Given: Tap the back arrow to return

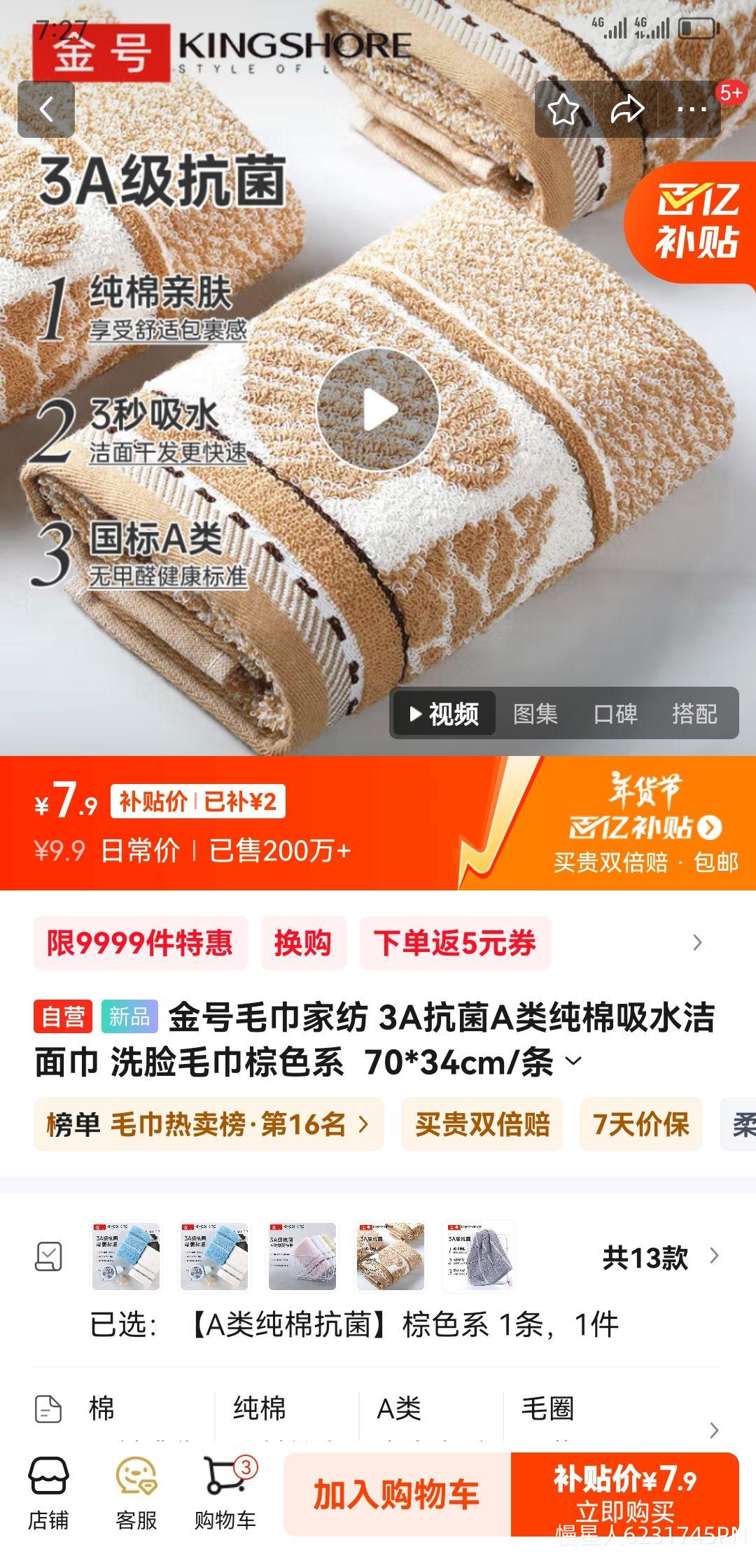Looking at the screenshot, I should coord(47,111).
